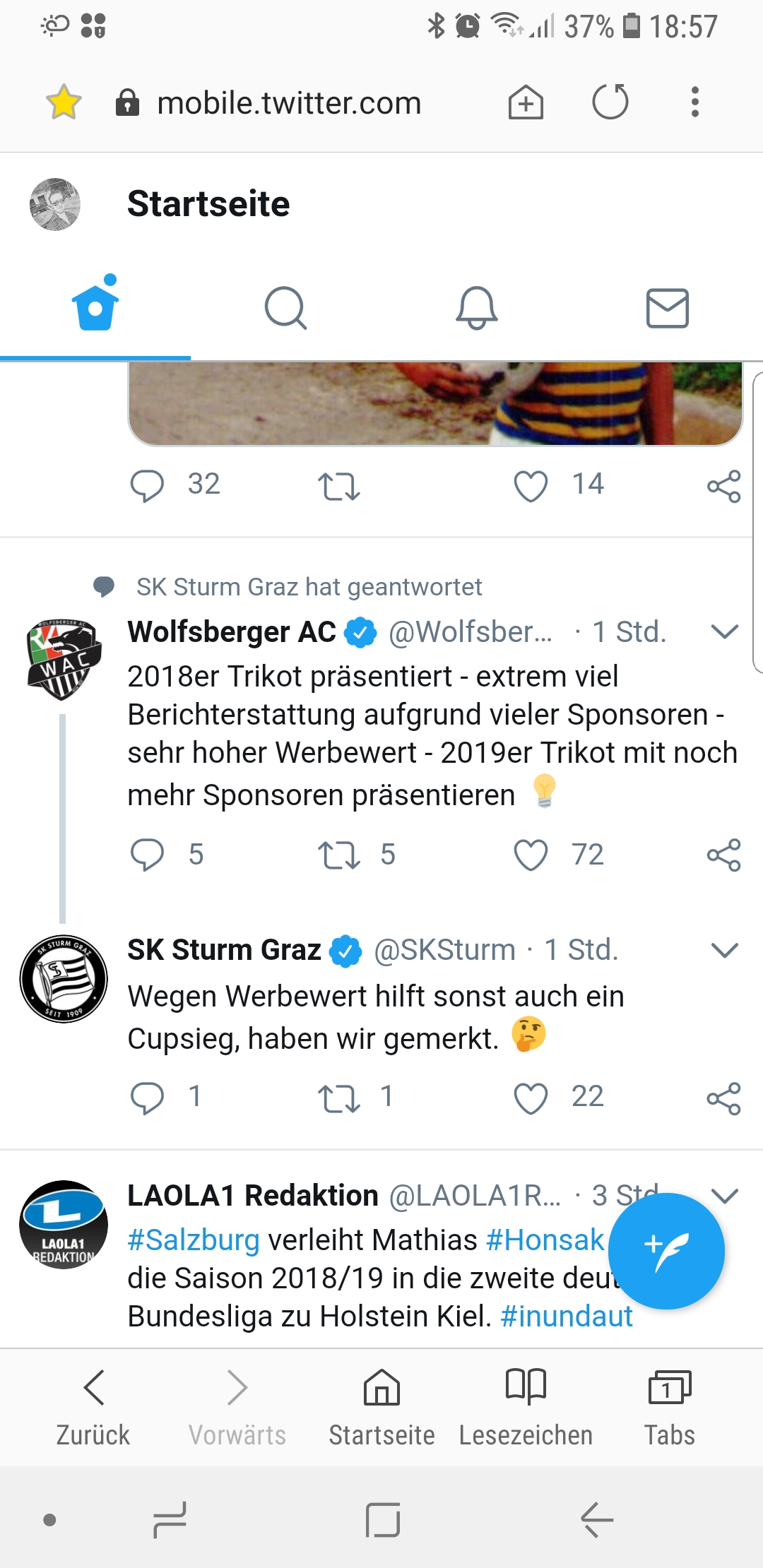Retweet the Wolfsberger AC tweet

tap(339, 855)
